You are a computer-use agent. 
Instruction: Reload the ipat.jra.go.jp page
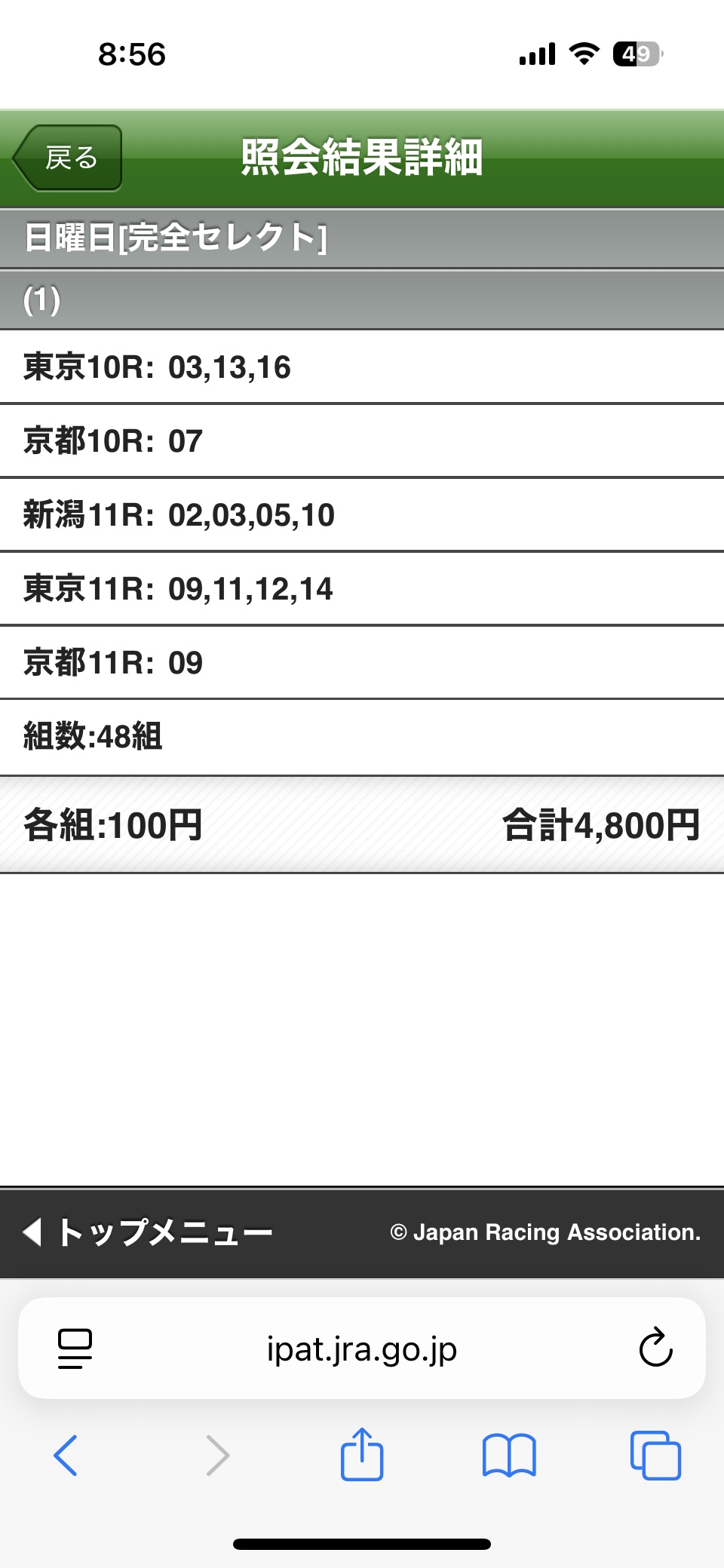point(655,1348)
